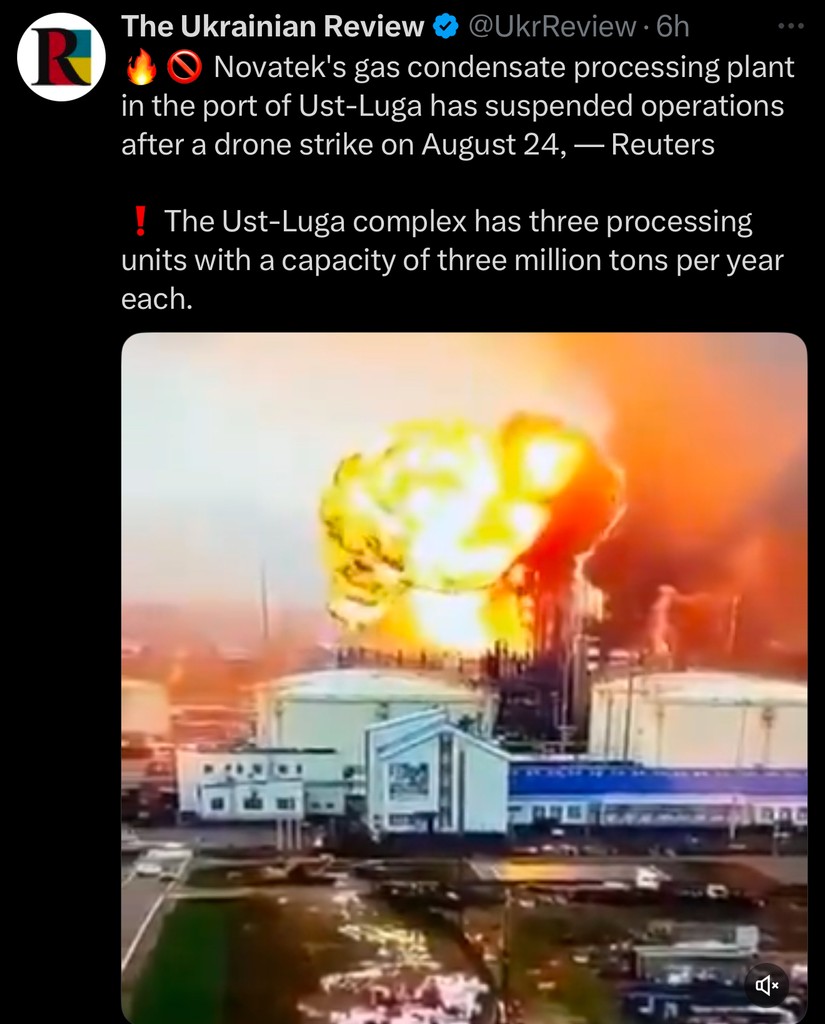Open the @UkrReview handle
This screenshot has height=1024, width=825.
pos(554,27)
